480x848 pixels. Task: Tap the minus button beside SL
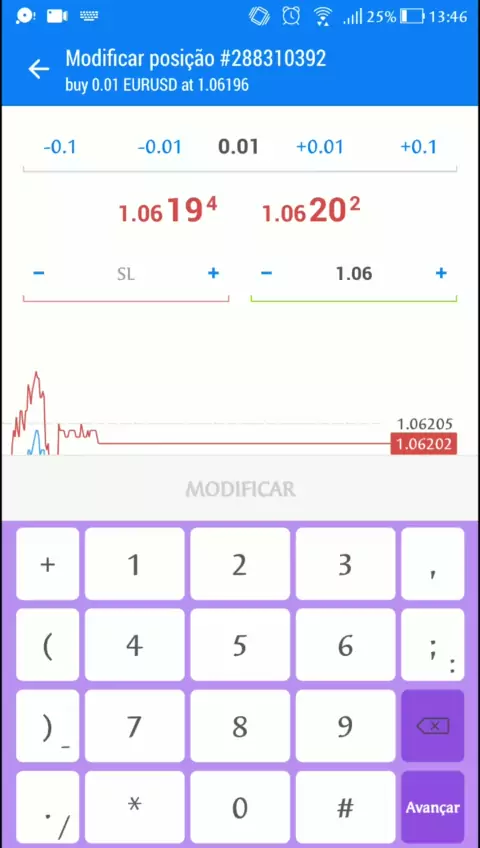point(38,273)
